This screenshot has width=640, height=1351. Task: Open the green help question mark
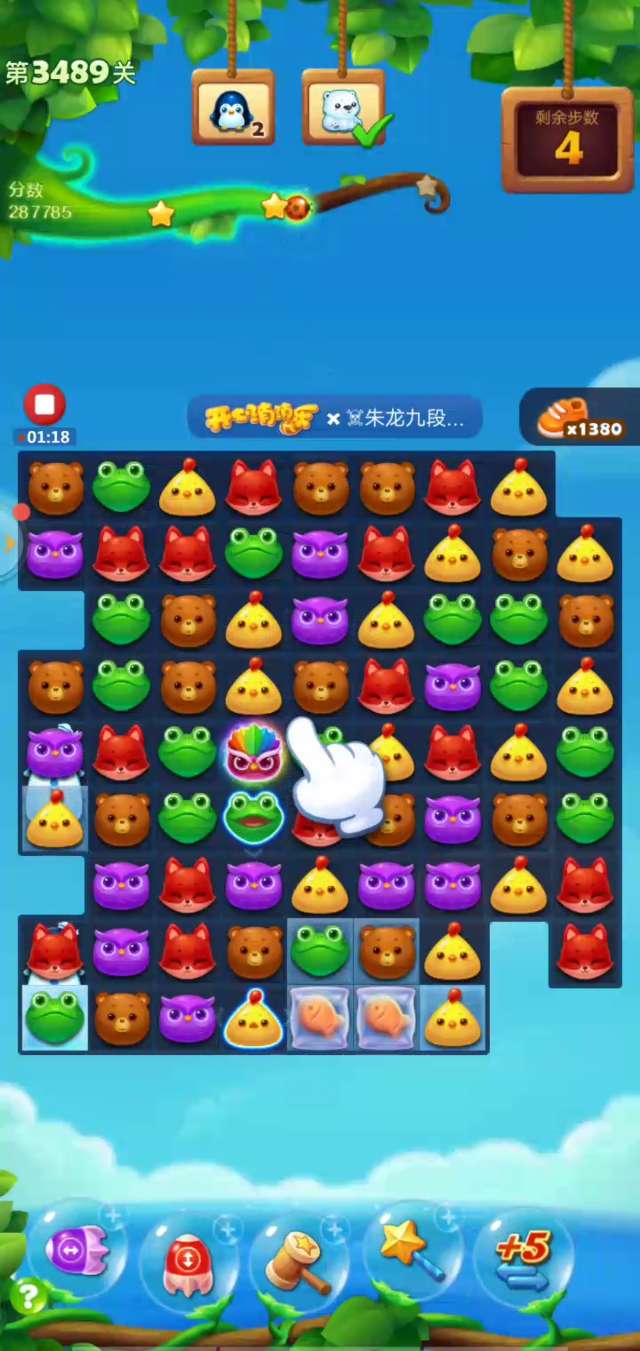[27, 1297]
